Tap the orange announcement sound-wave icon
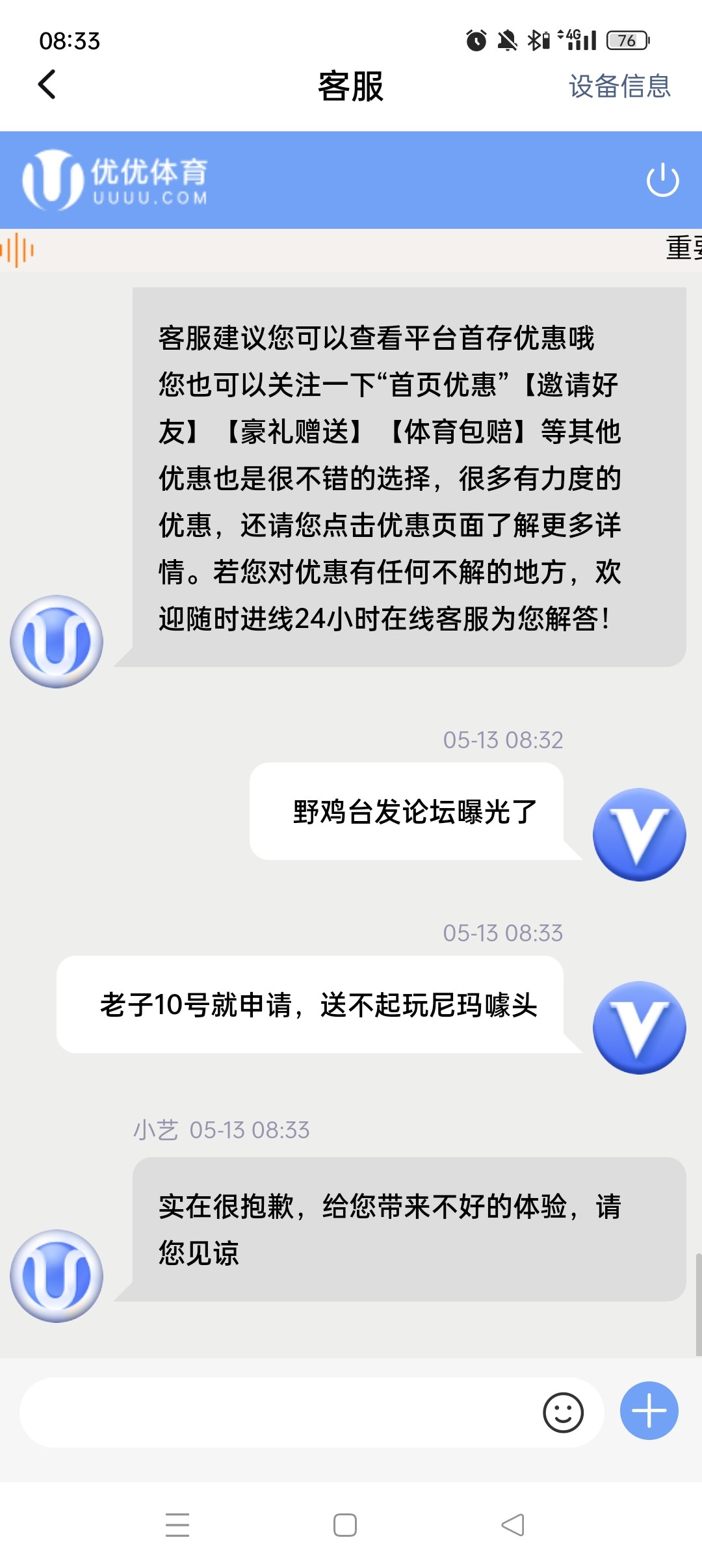The image size is (702, 1568). click(16, 249)
